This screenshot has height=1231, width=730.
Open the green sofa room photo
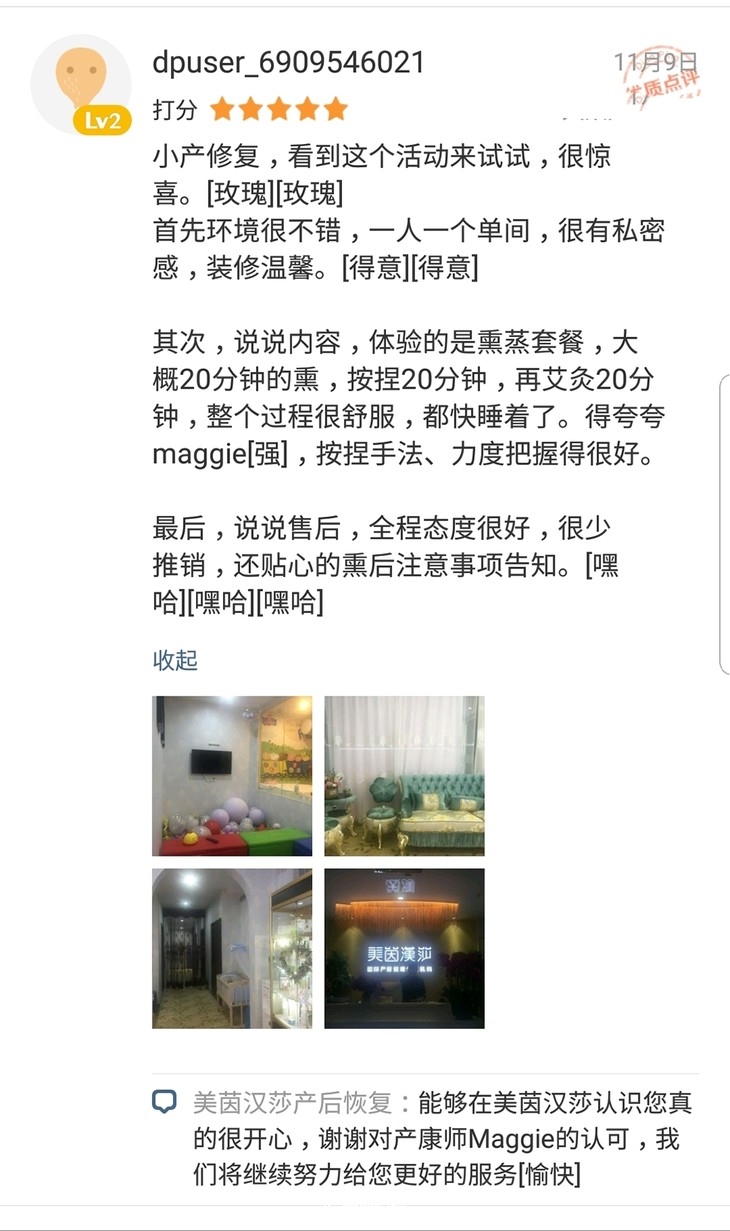[x=405, y=775]
